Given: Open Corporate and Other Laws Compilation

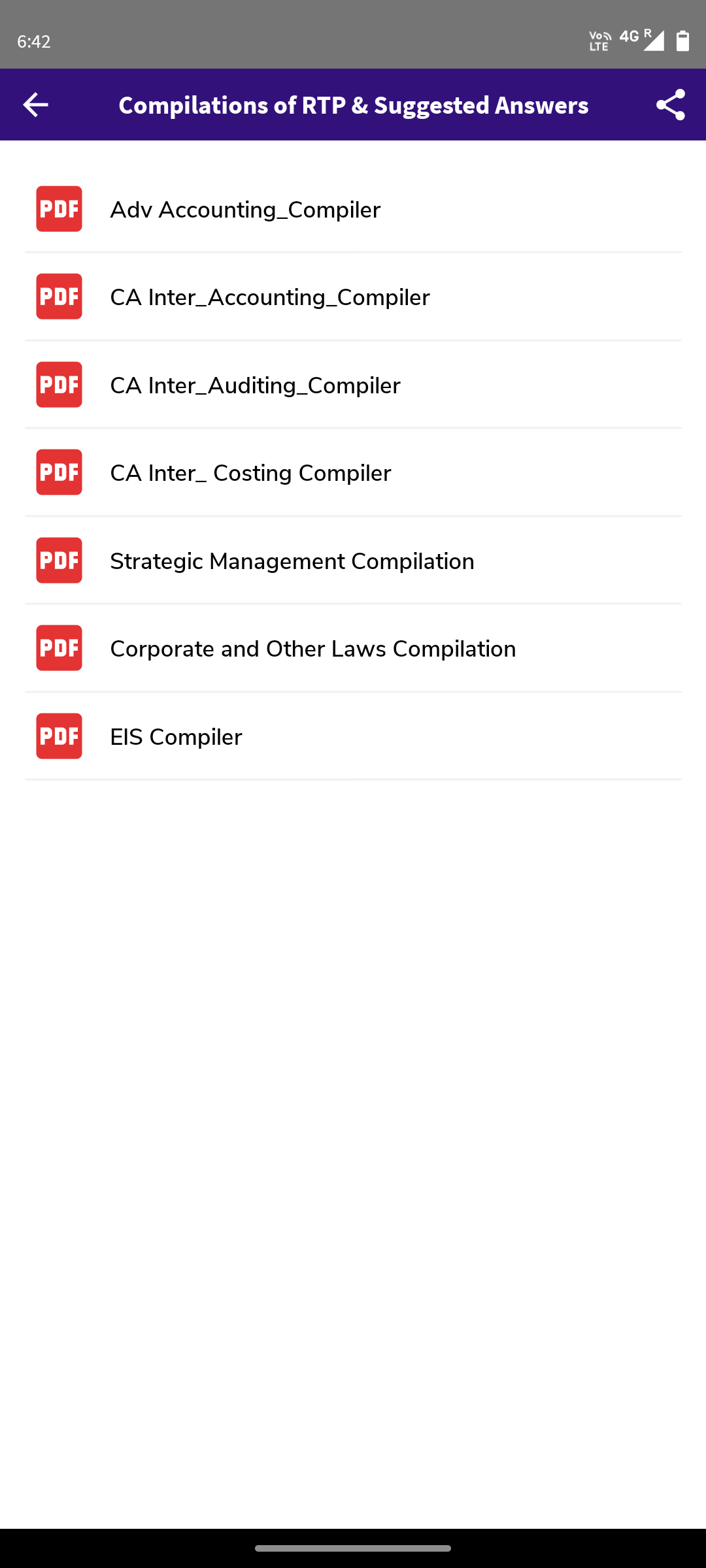Looking at the screenshot, I should coord(312,649).
